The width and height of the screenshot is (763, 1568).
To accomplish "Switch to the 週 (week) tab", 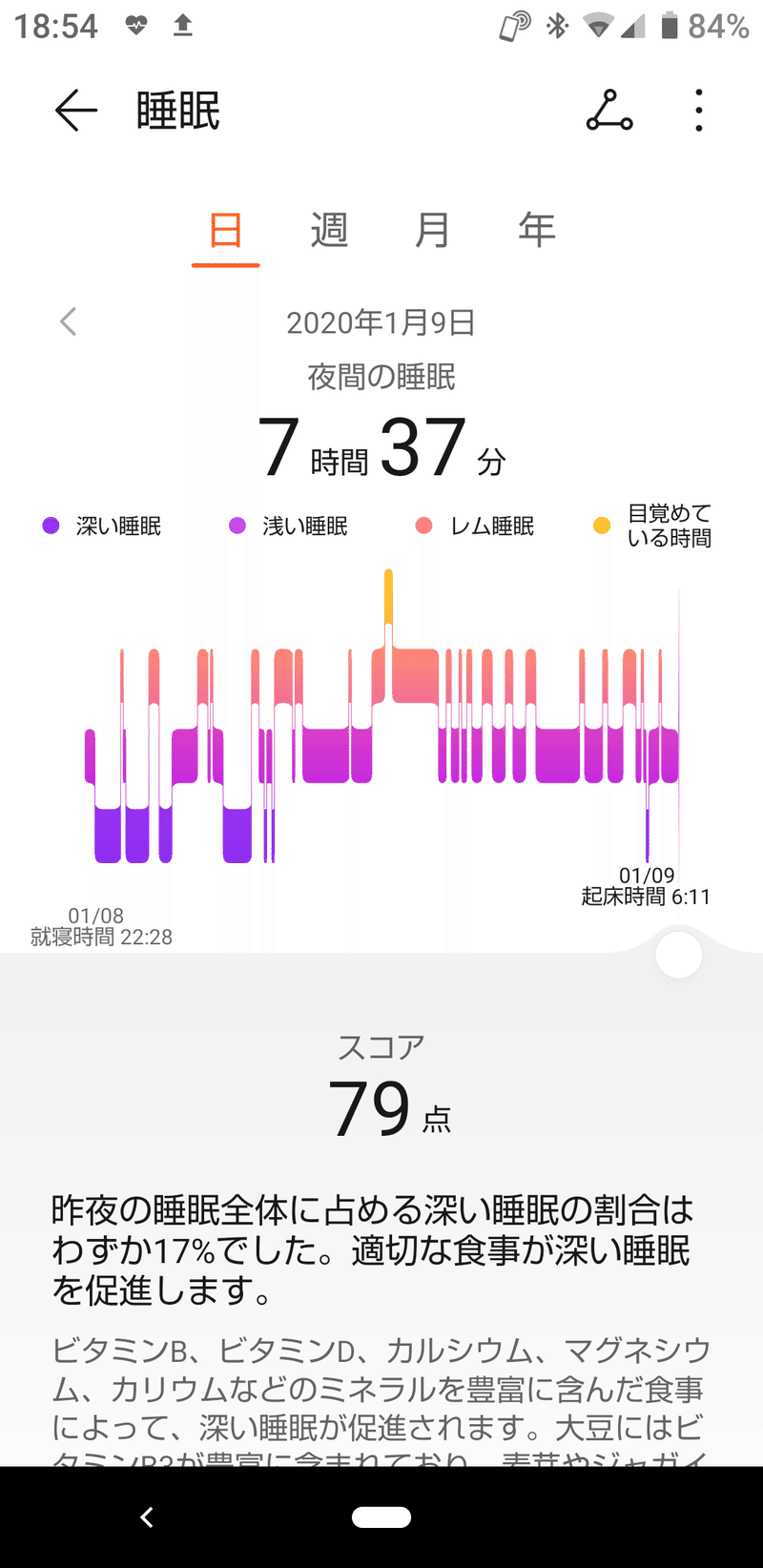I will [x=329, y=230].
